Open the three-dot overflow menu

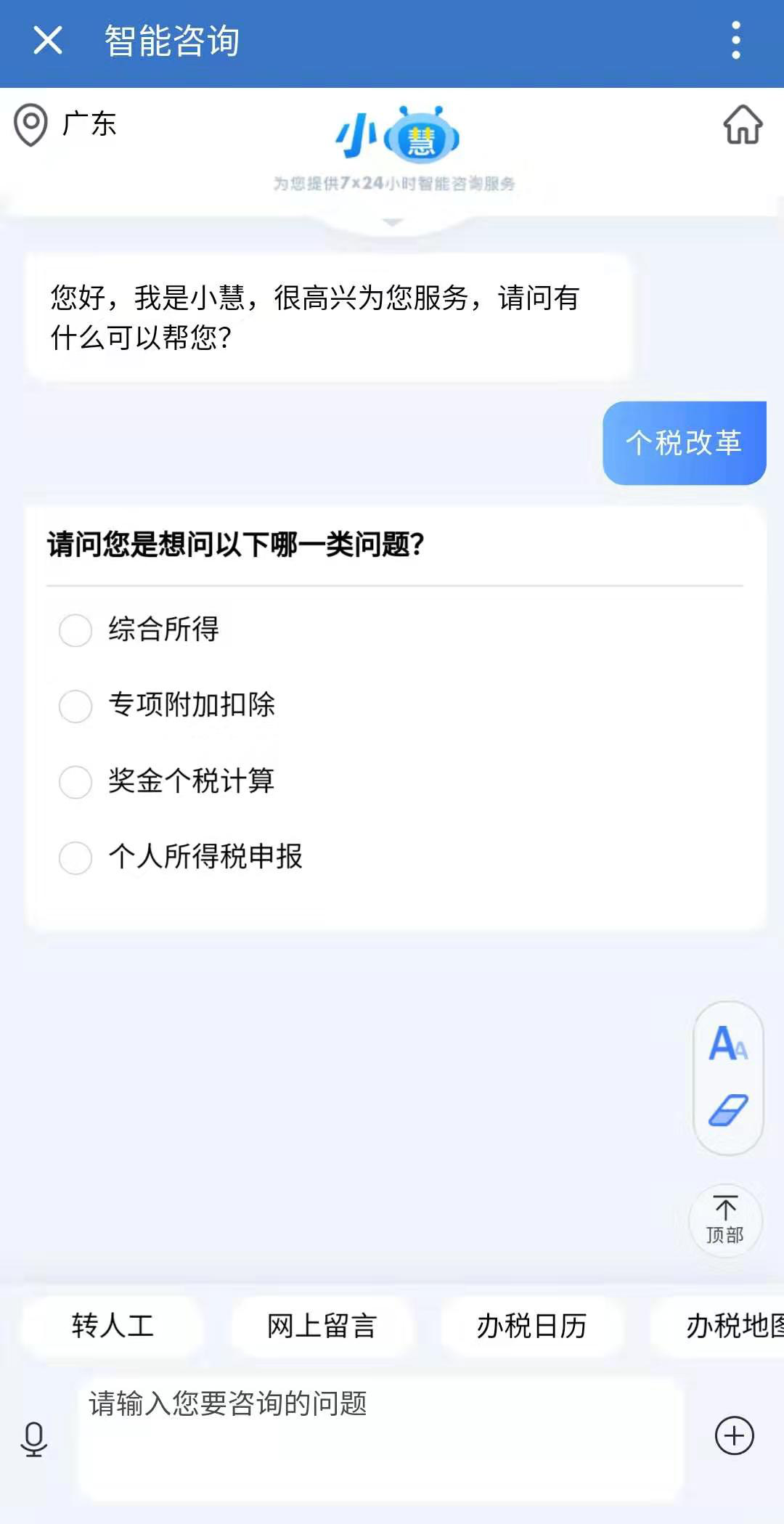point(735,41)
